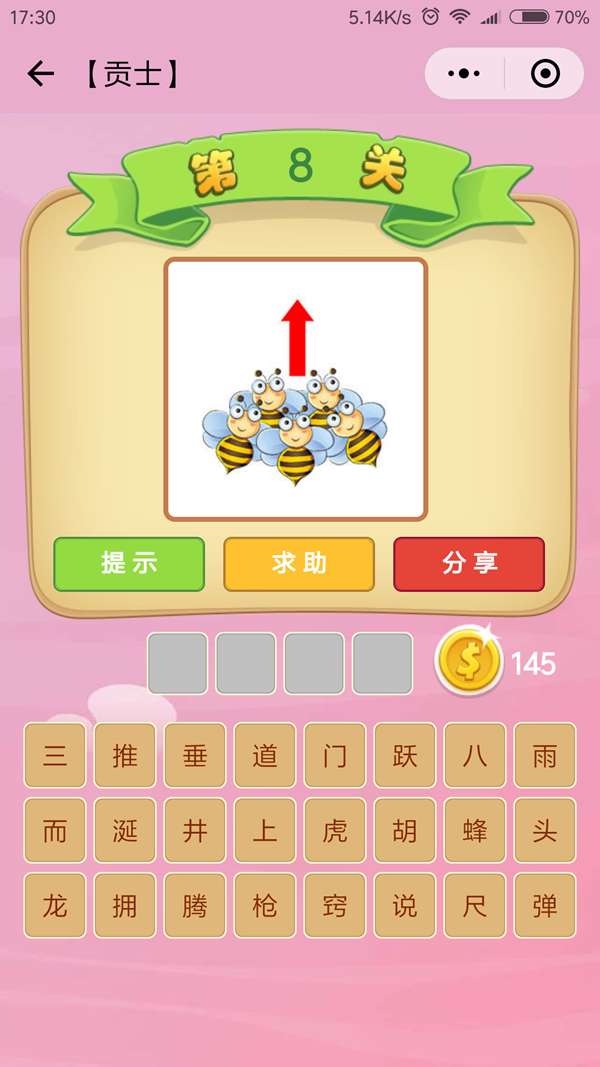Pick the character 腾 tile
The height and width of the screenshot is (1067, 600).
(195, 906)
